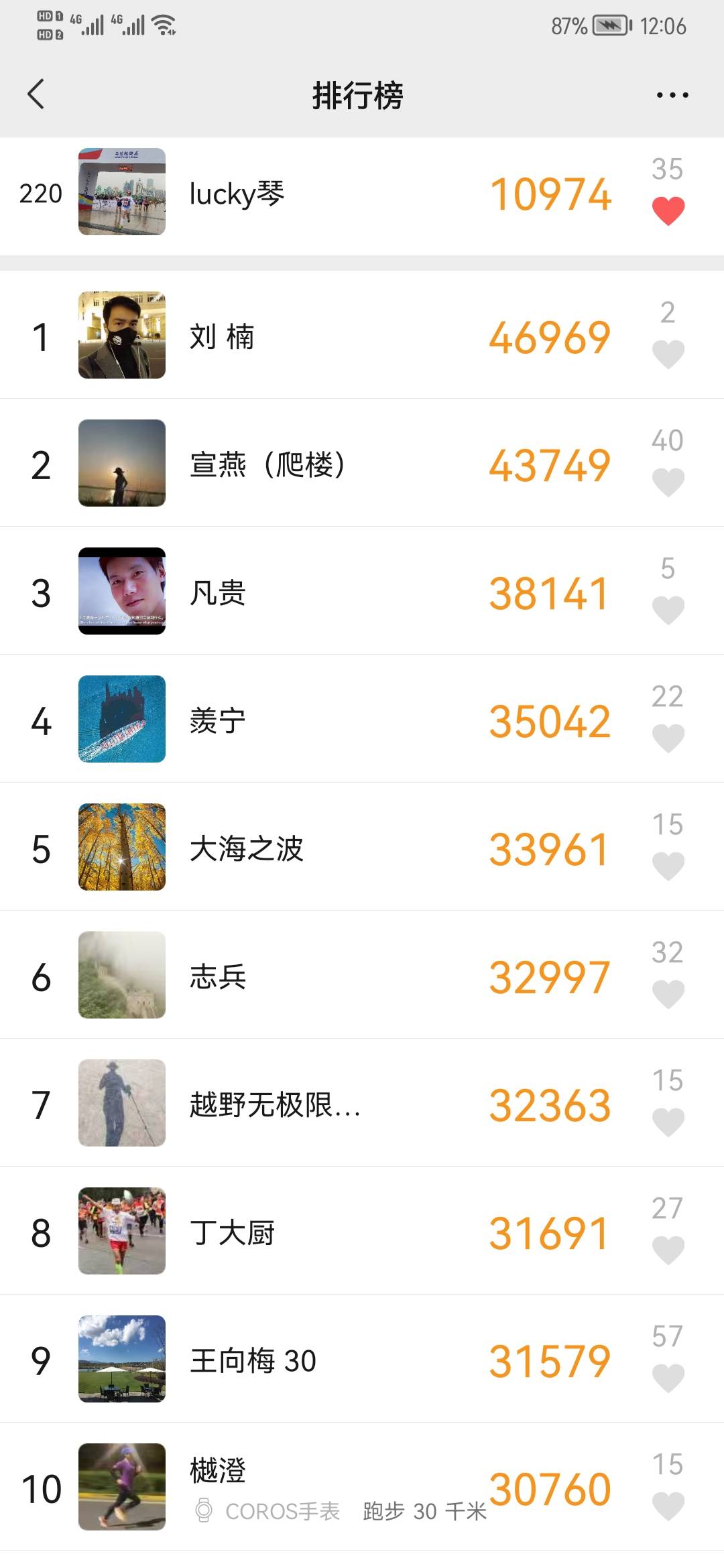
Task: Open lucky琴's profile avatar
Action: coord(121,192)
